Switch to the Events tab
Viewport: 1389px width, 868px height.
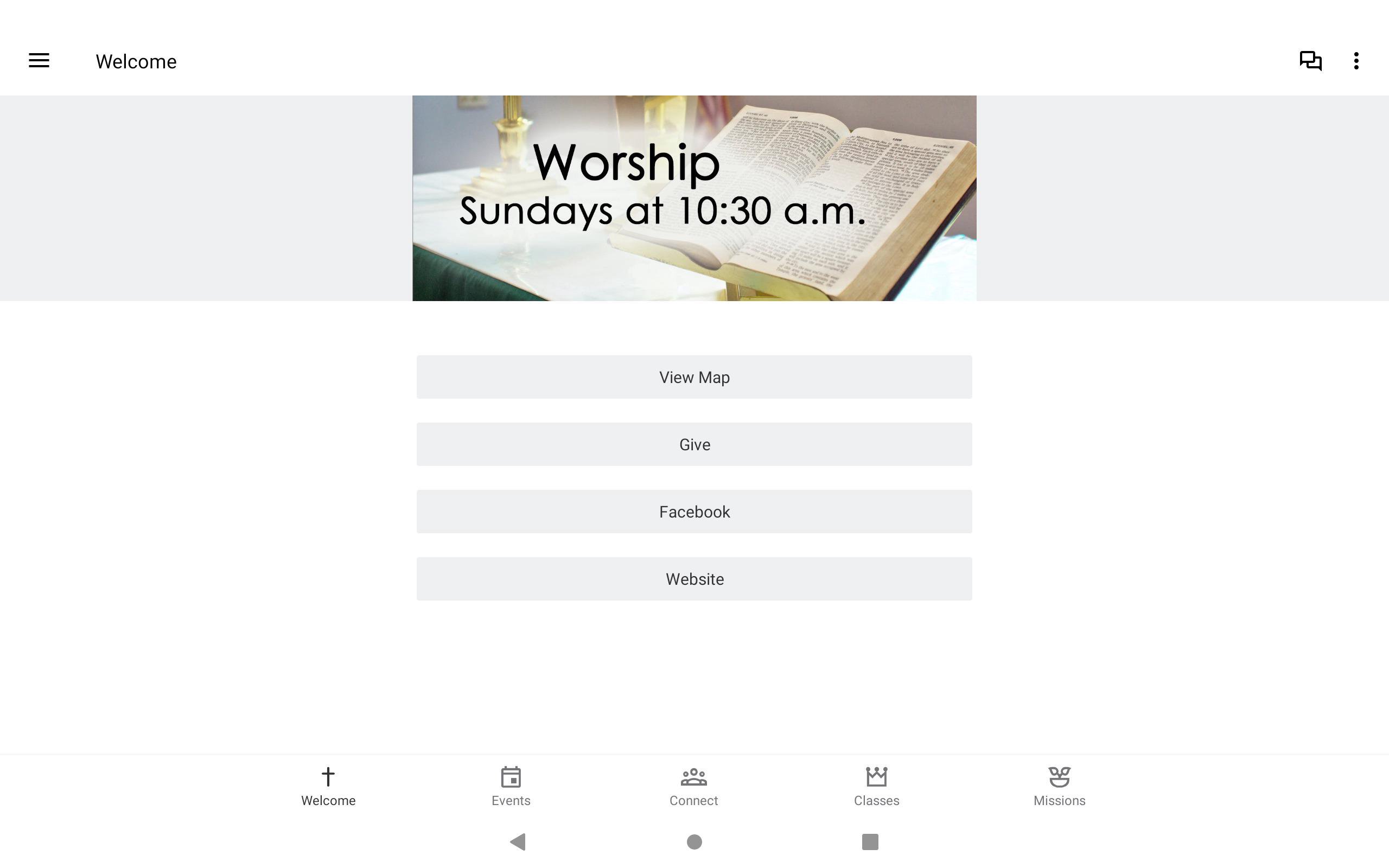point(511,786)
